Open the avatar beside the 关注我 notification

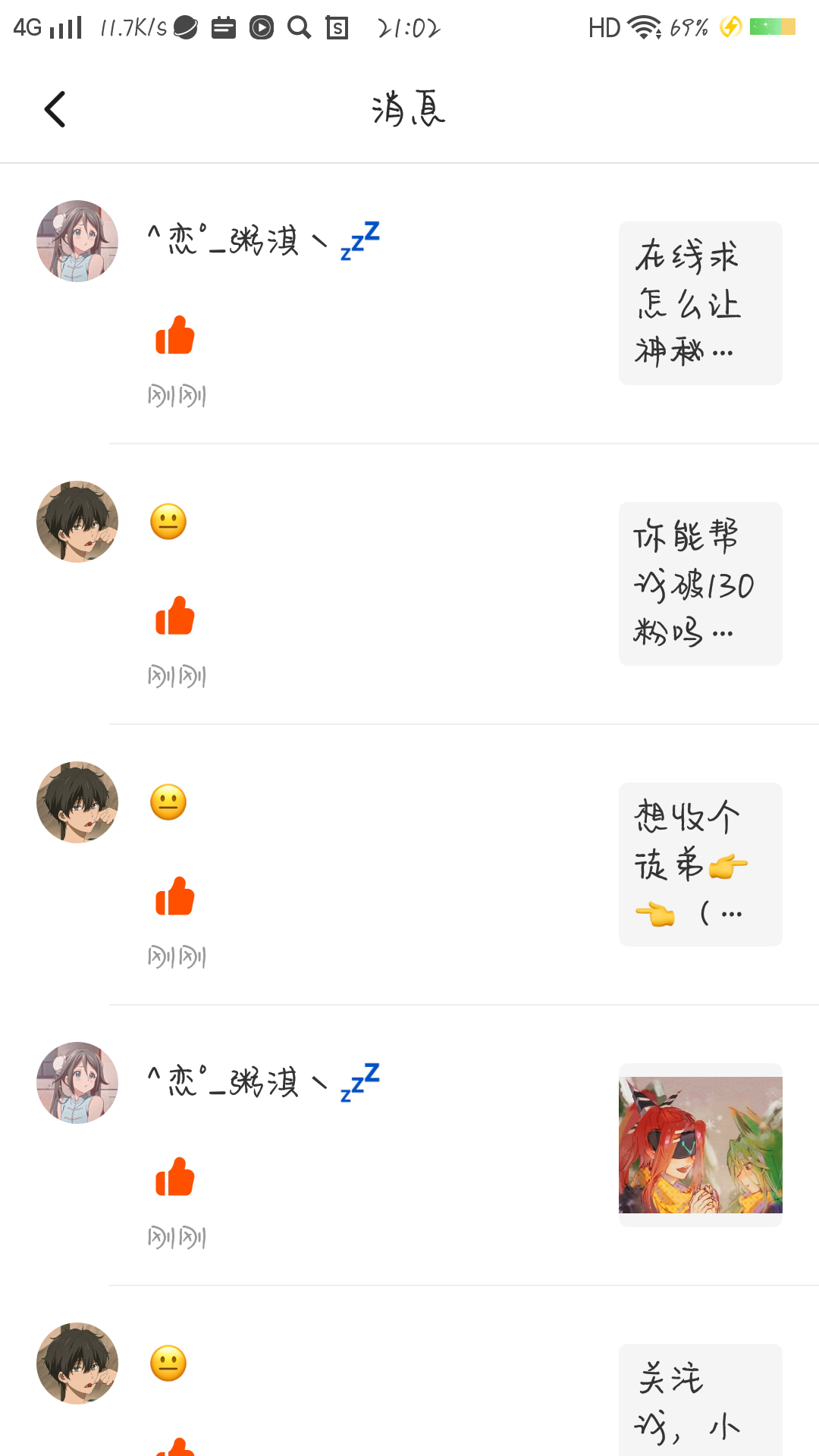coord(77,1363)
